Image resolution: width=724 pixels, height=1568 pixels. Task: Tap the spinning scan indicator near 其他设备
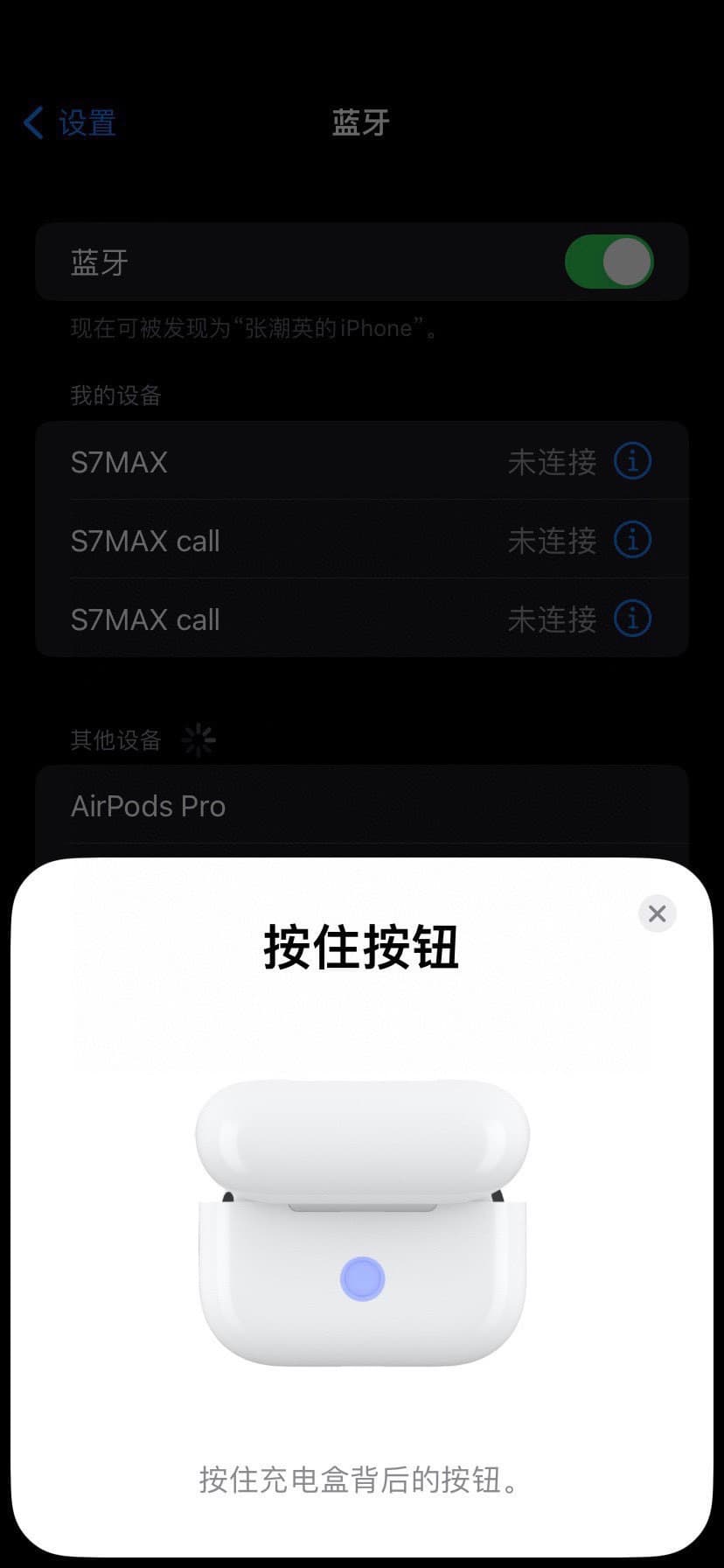(x=199, y=739)
